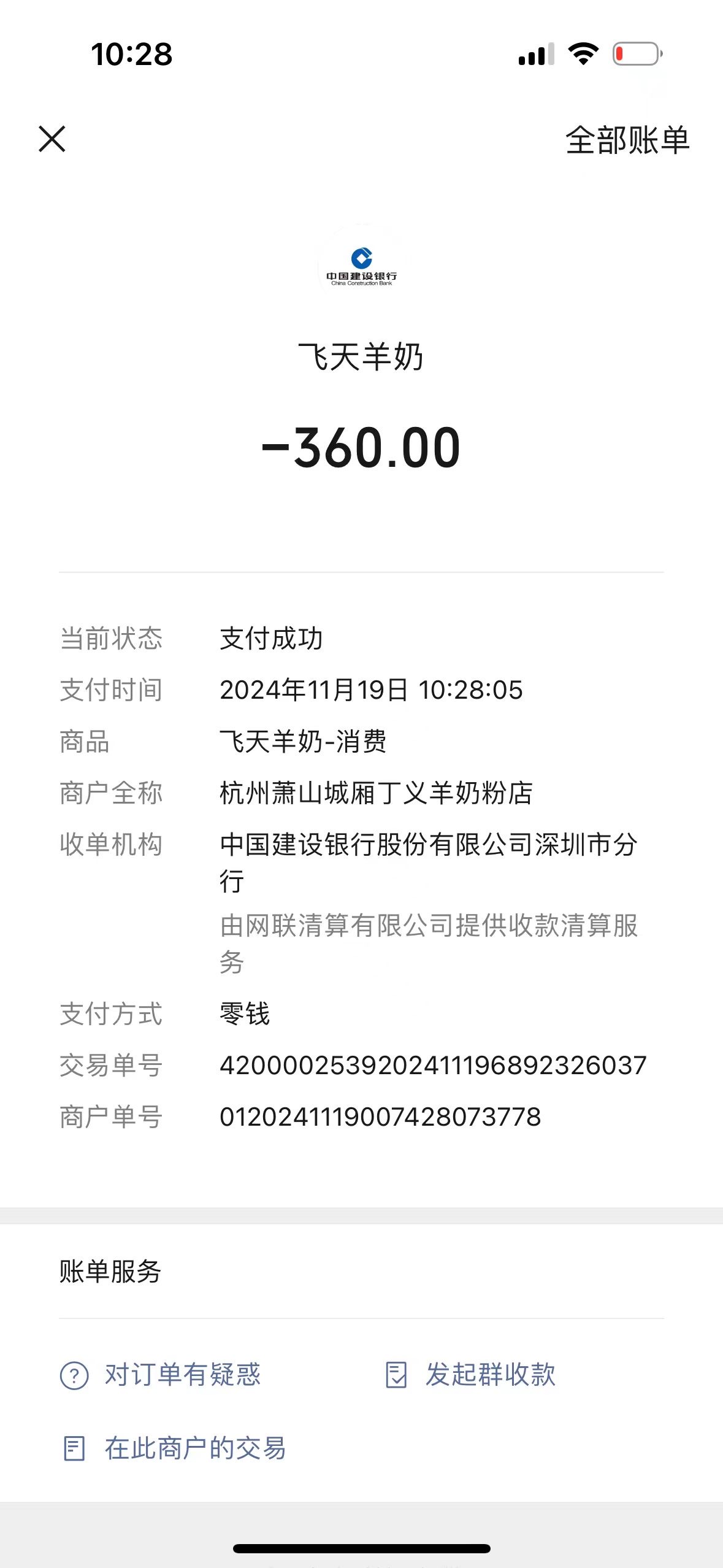Viewport: 723px width, 1568px height.
Task: View 在此商户的交易 transactions
Action: coord(175,1448)
